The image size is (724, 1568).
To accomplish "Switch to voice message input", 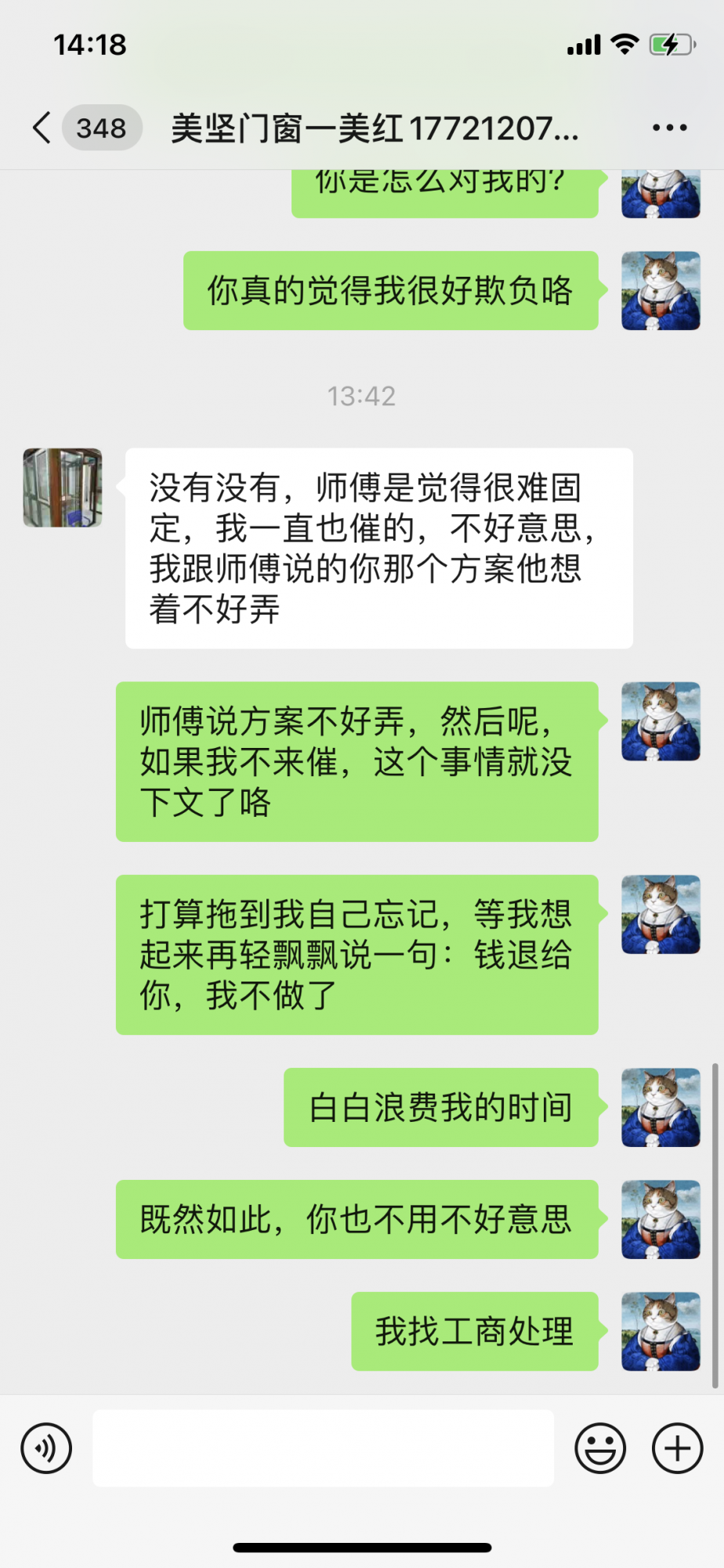I will [x=47, y=1448].
